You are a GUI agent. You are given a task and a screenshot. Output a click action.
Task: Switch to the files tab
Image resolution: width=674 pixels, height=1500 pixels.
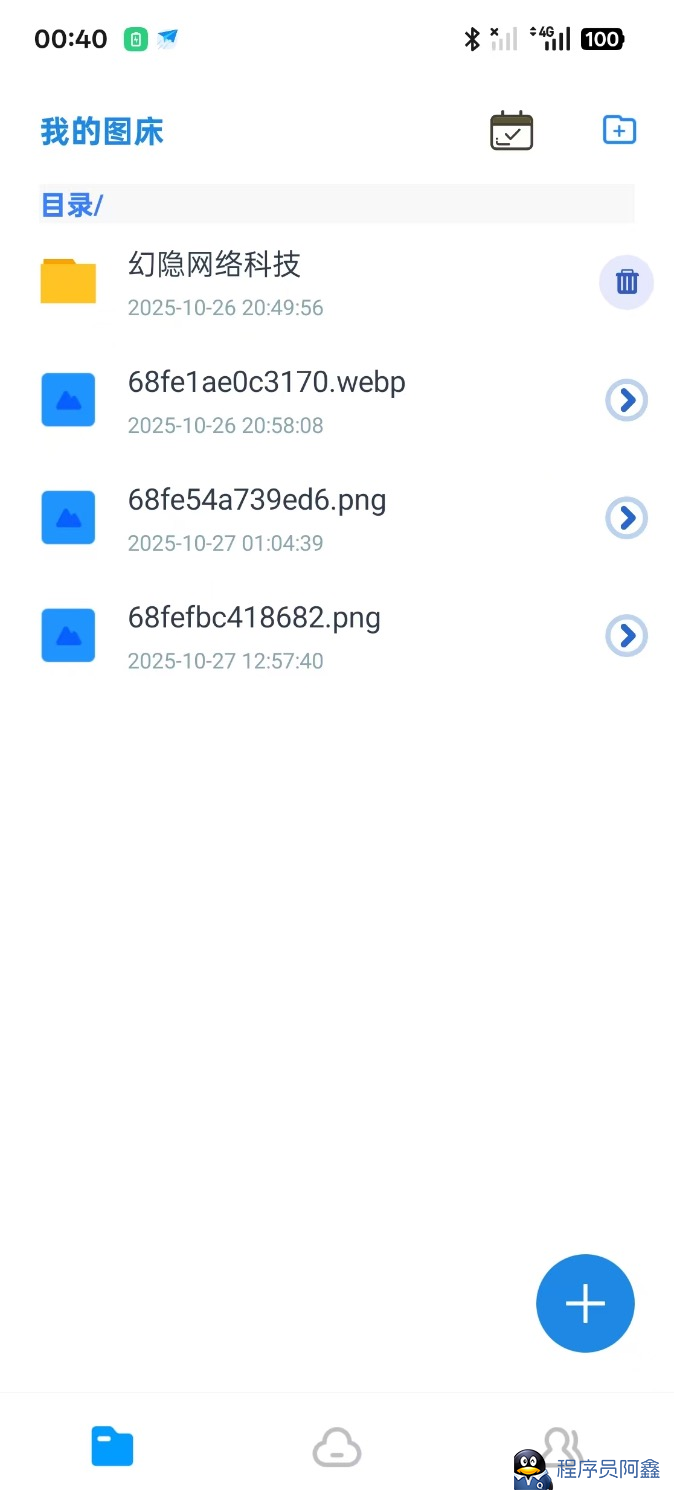coord(112,1447)
